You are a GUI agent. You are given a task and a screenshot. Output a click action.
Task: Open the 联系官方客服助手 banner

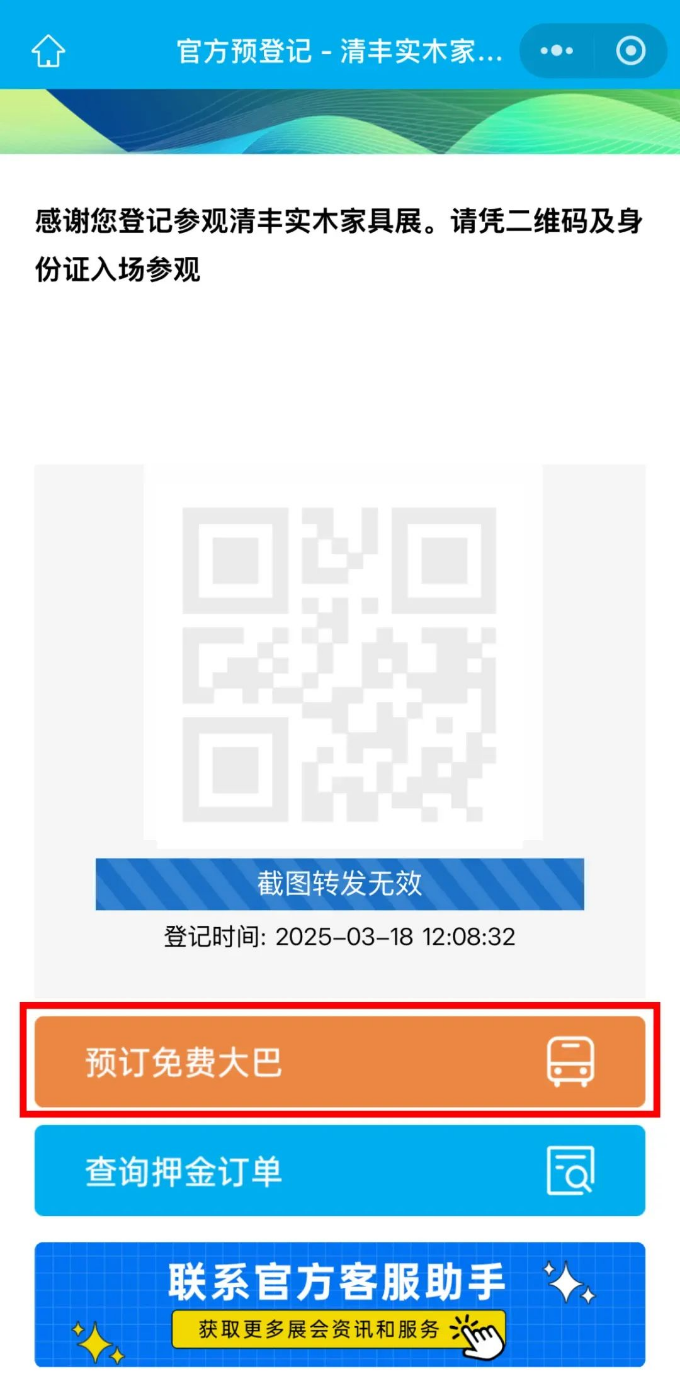[340, 1304]
